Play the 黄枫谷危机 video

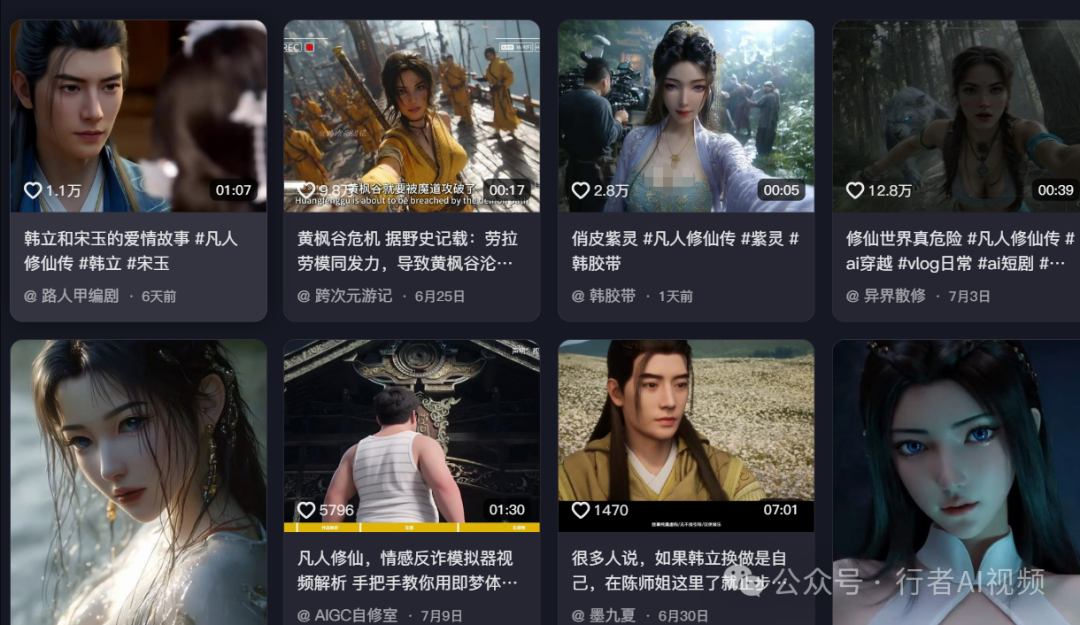click(411, 116)
